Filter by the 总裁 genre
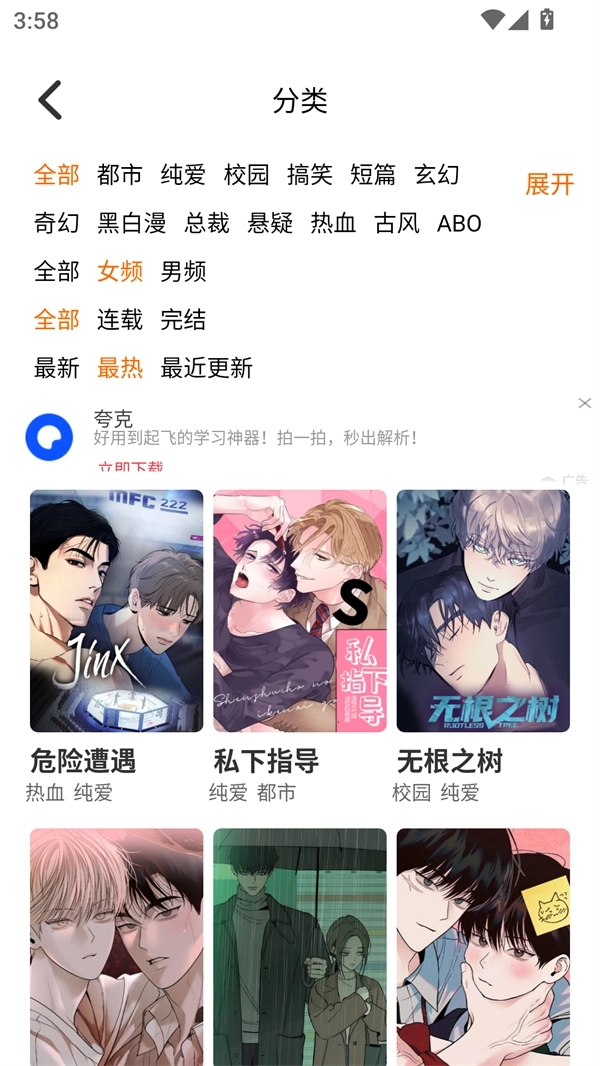 click(207, 223)
